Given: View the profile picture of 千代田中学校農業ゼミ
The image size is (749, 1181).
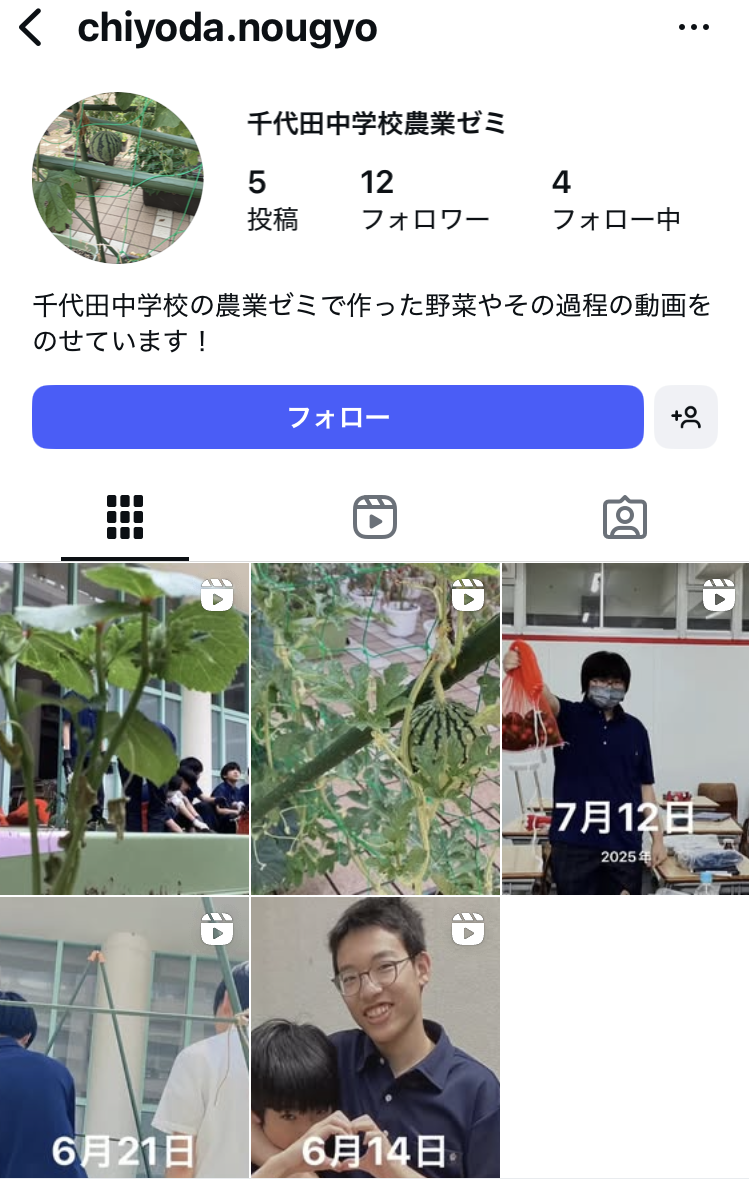Looking at the screenshot, I should tap(117, 178).
